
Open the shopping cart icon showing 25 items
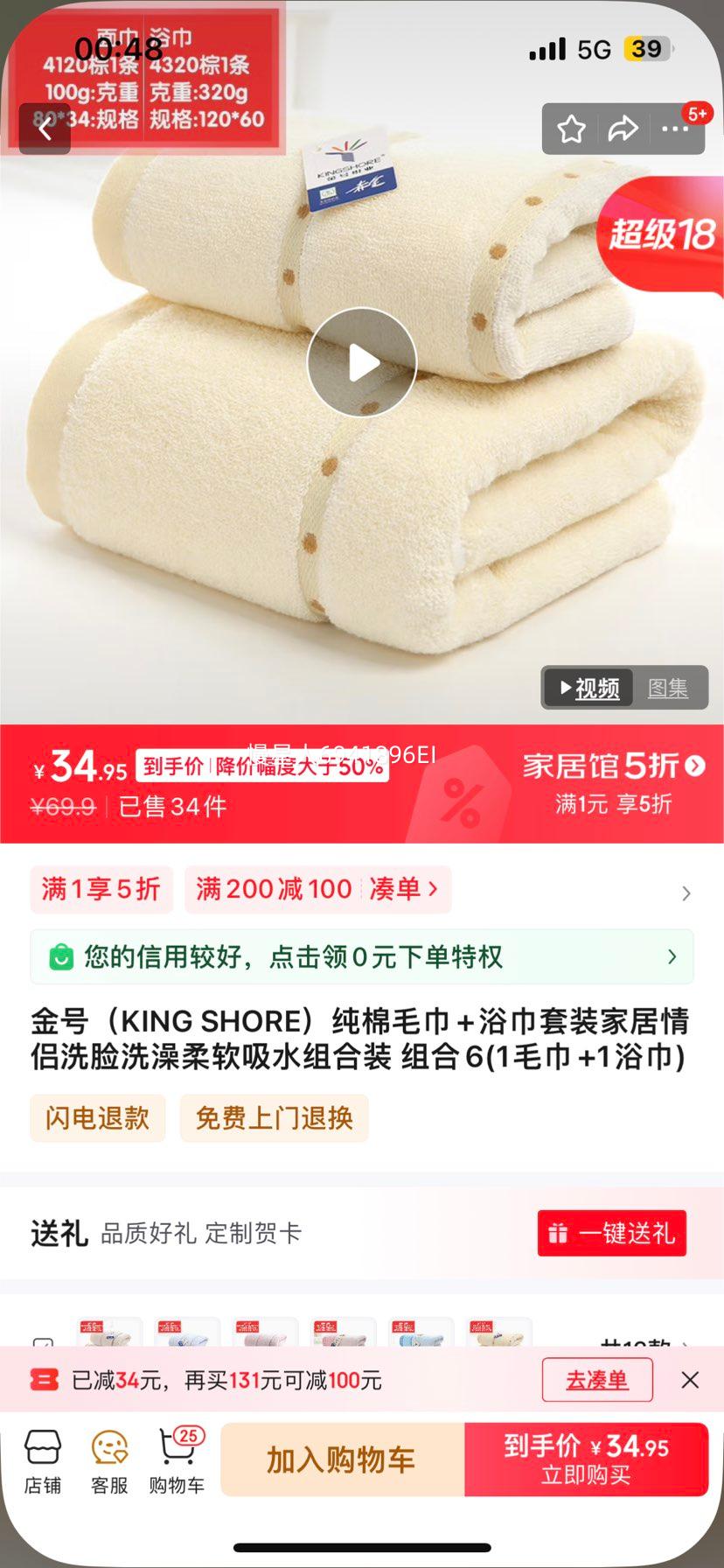[176, 1459]
